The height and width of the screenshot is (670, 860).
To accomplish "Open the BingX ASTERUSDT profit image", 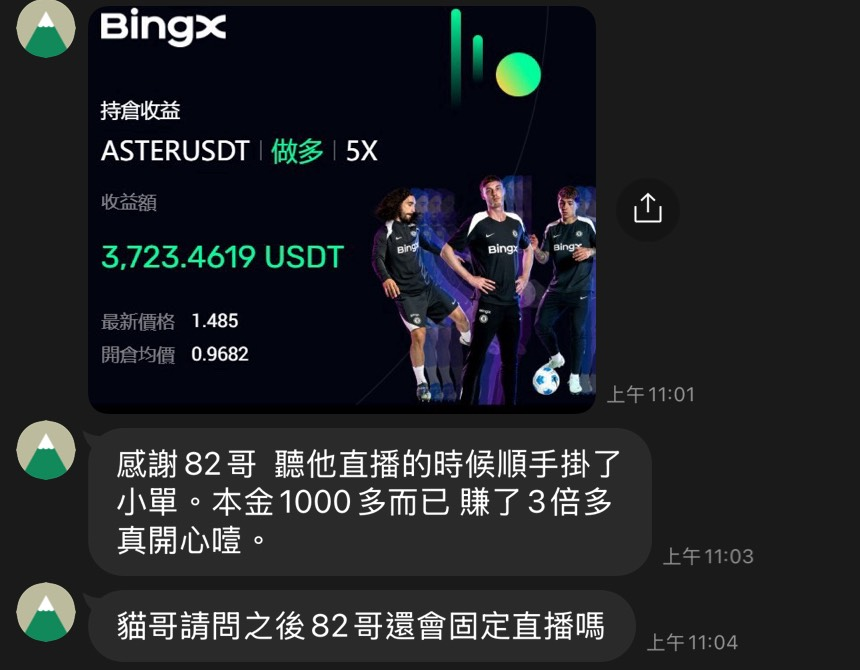I will (342, 210).
